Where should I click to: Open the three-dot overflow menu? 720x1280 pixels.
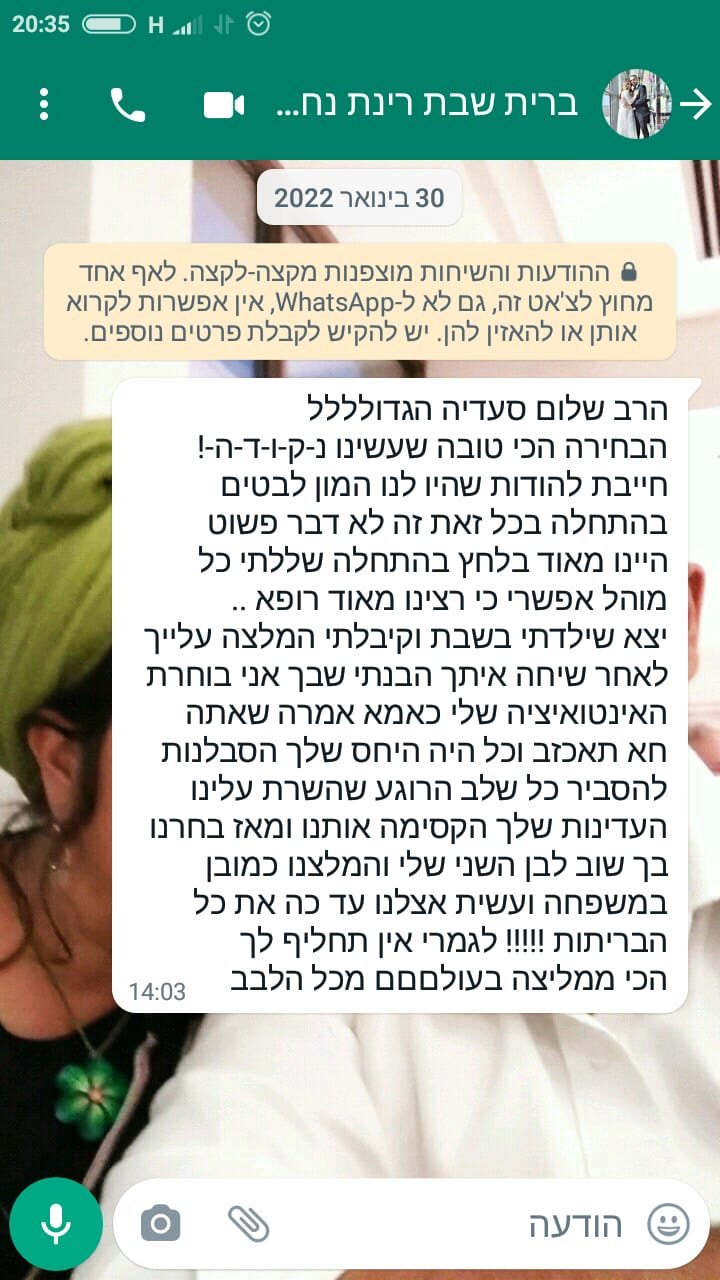click(x=44, y=104)
